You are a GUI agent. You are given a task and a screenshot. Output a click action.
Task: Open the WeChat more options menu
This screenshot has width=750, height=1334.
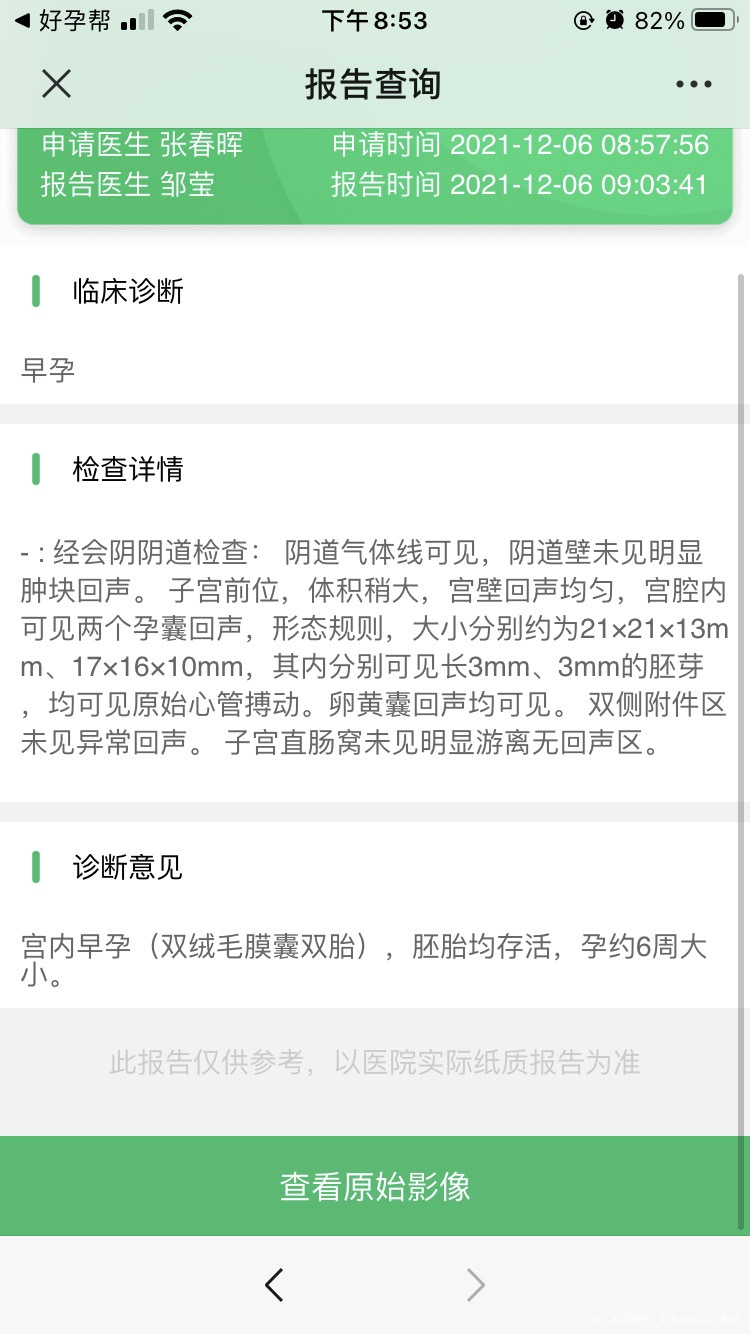click(x=694, y=84)
